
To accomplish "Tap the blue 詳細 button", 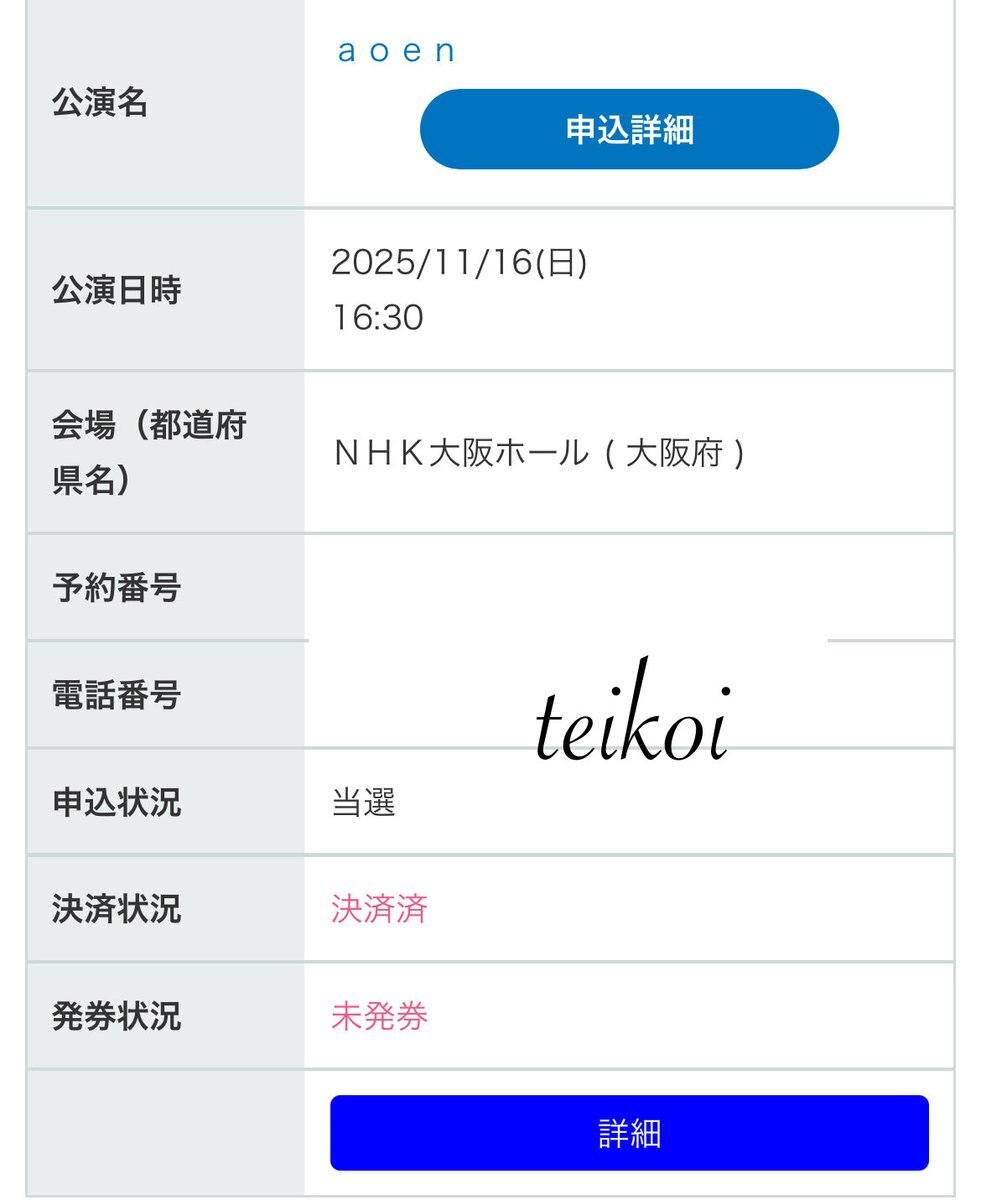I will coord(629,1133).
